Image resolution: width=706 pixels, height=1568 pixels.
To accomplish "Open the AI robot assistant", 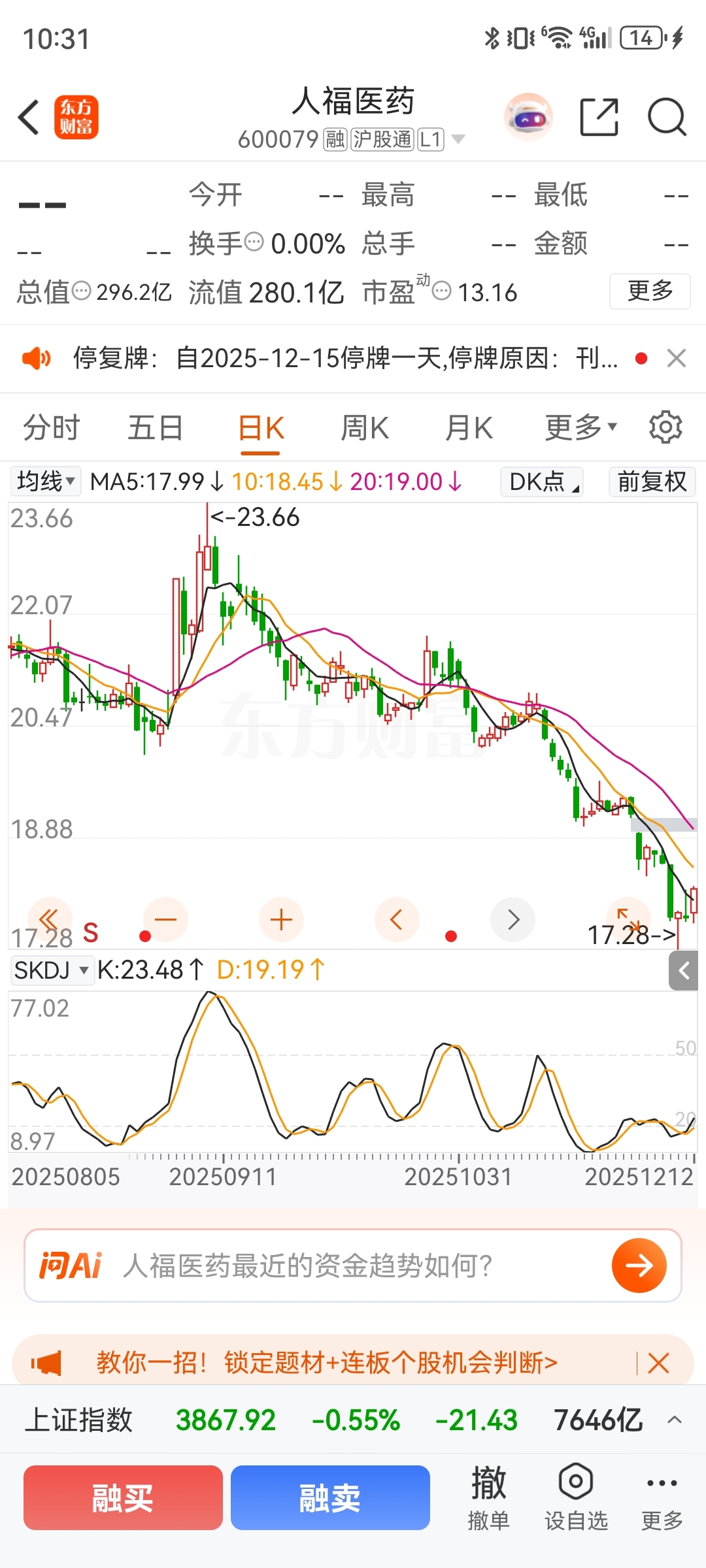I will [528, 118].
